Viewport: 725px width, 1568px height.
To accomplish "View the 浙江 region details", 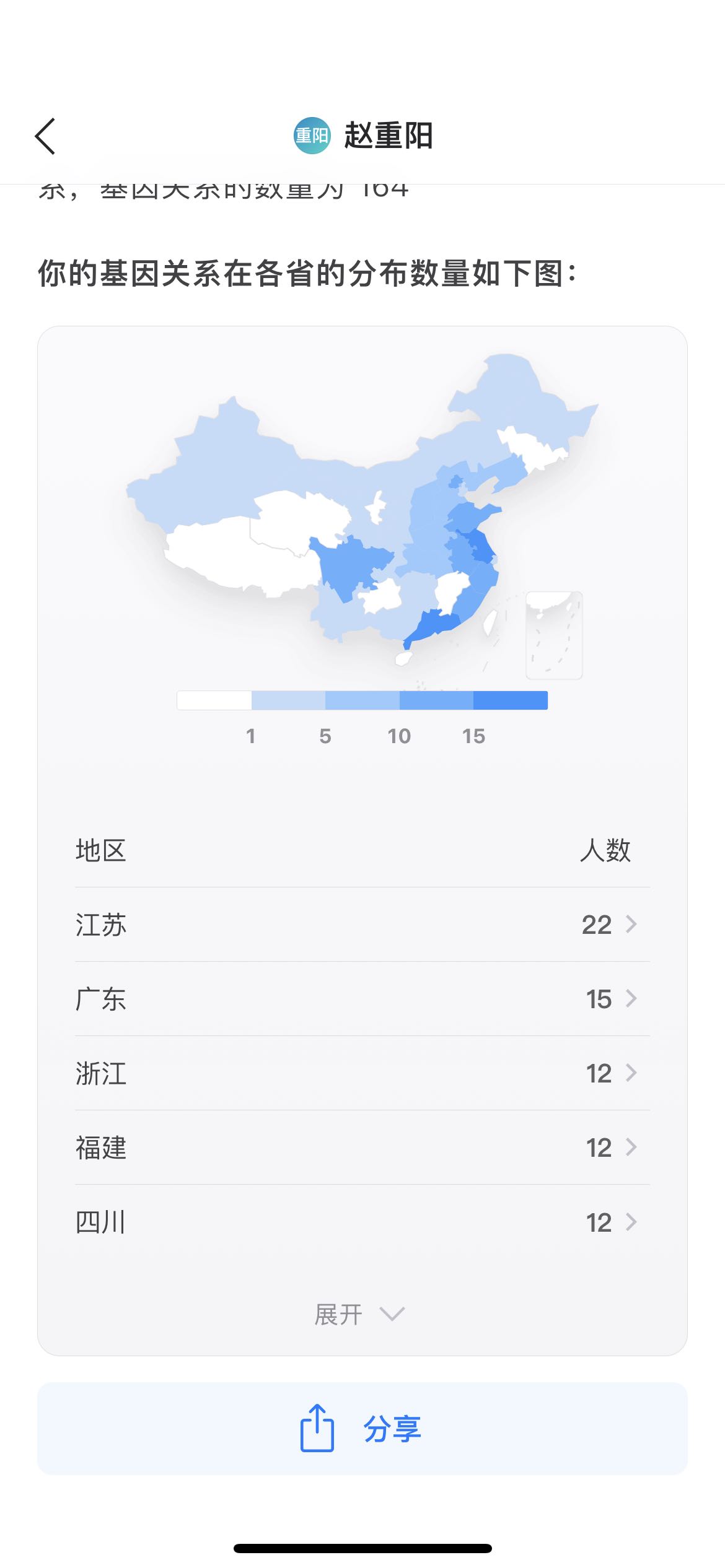I will pos(362,1073).
